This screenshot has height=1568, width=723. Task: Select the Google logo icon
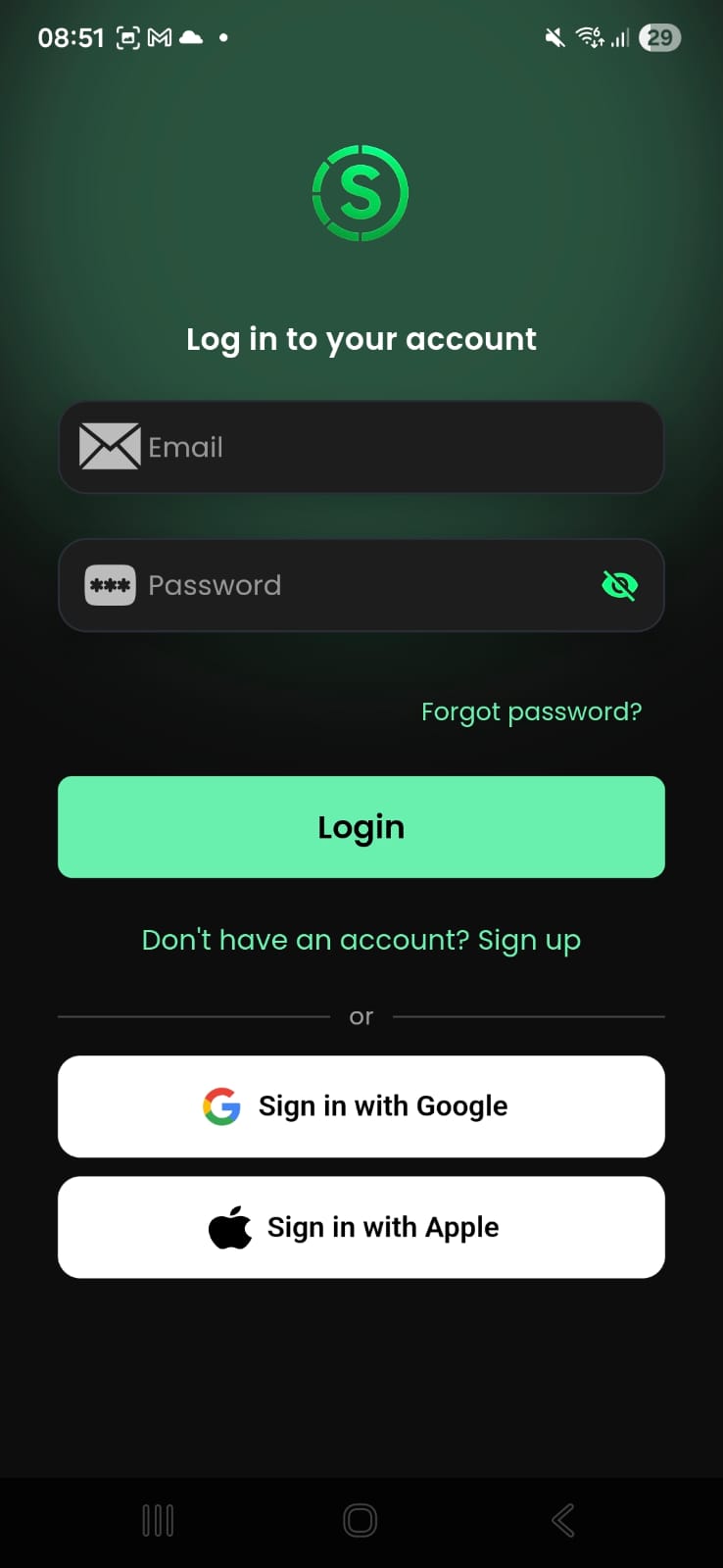tap(221, 1105)
